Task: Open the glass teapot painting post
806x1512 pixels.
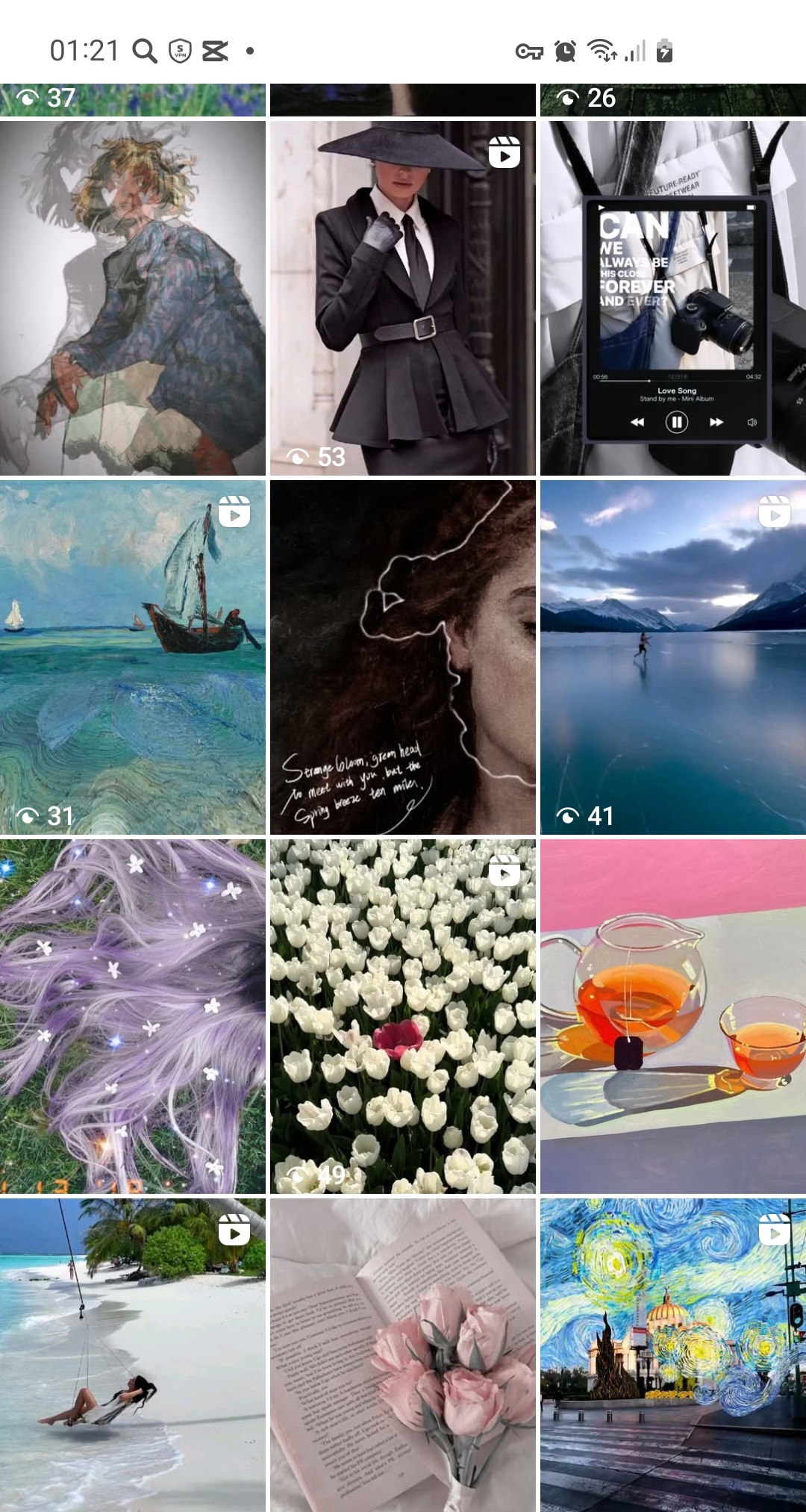Action: pyautogui.click(x=672, y=1016)
